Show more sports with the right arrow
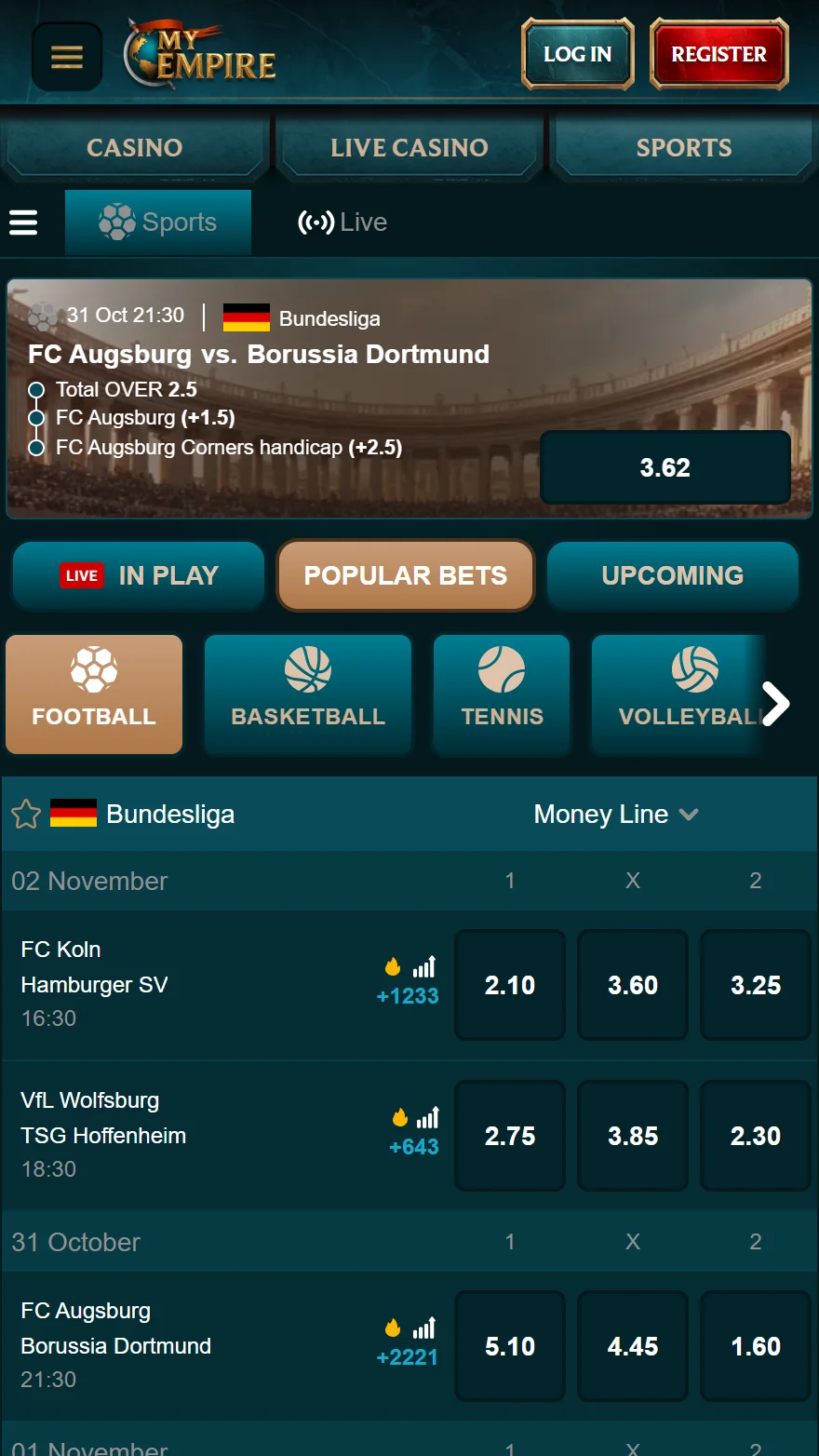 pyautogui.click(x=775, y=703)
